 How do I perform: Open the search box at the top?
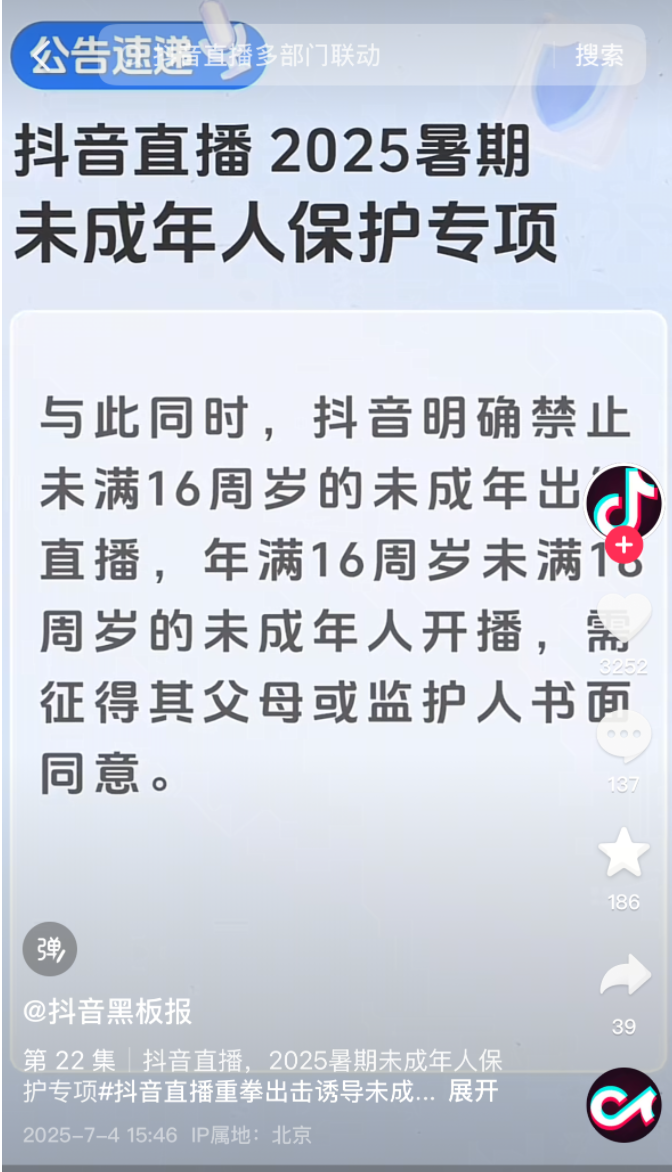pos(300,55)
